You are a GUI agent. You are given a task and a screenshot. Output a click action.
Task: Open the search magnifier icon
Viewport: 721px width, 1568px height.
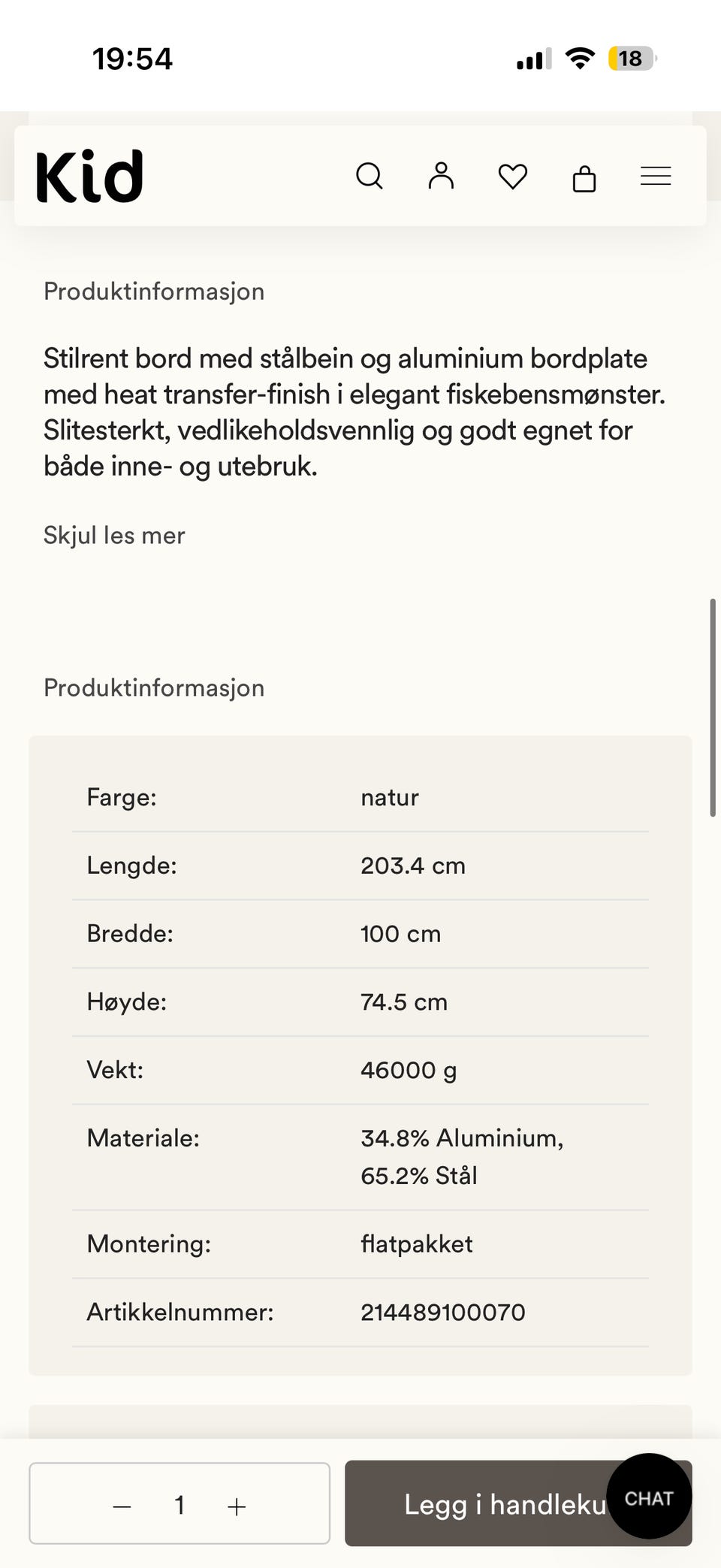[x=369, y=177]
